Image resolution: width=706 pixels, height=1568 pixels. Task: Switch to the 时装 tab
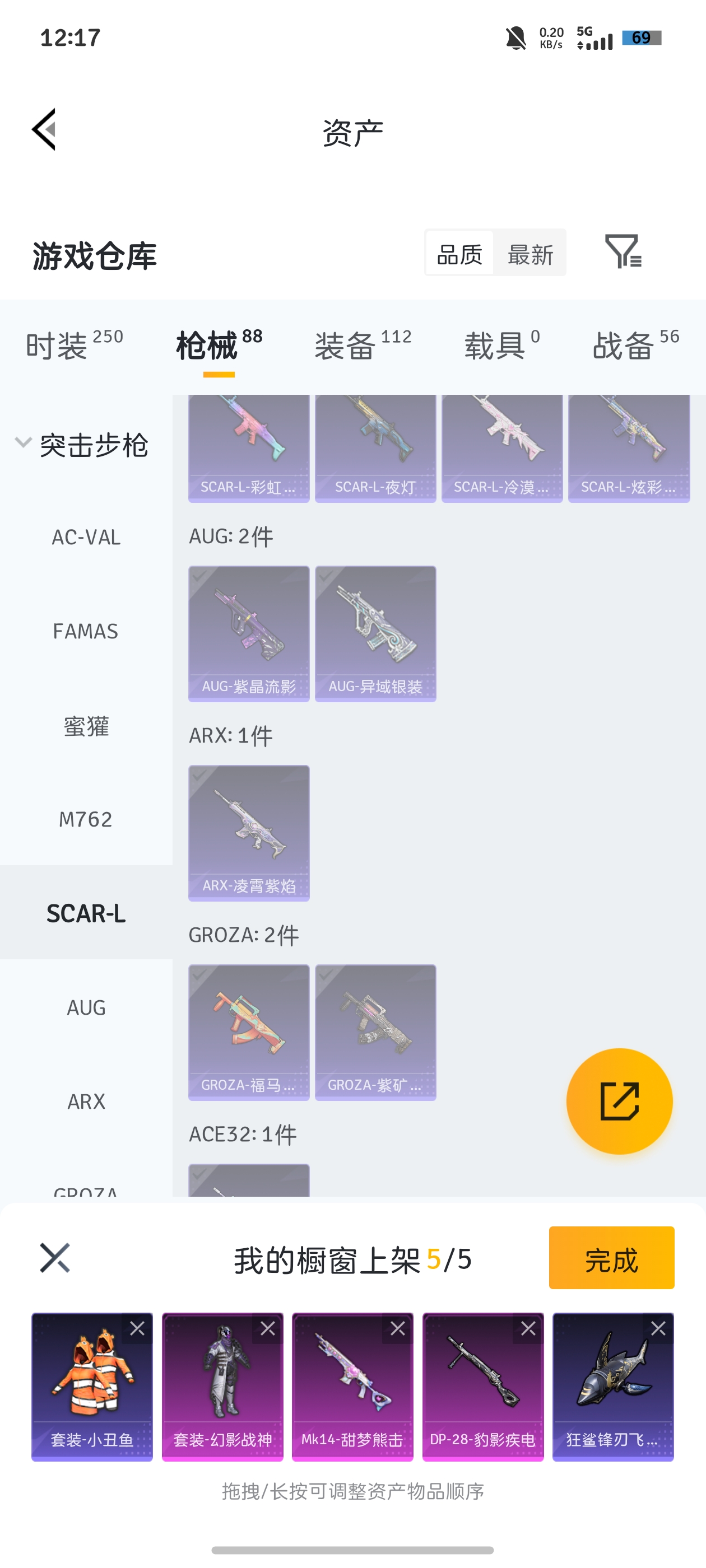coord(74,344)
